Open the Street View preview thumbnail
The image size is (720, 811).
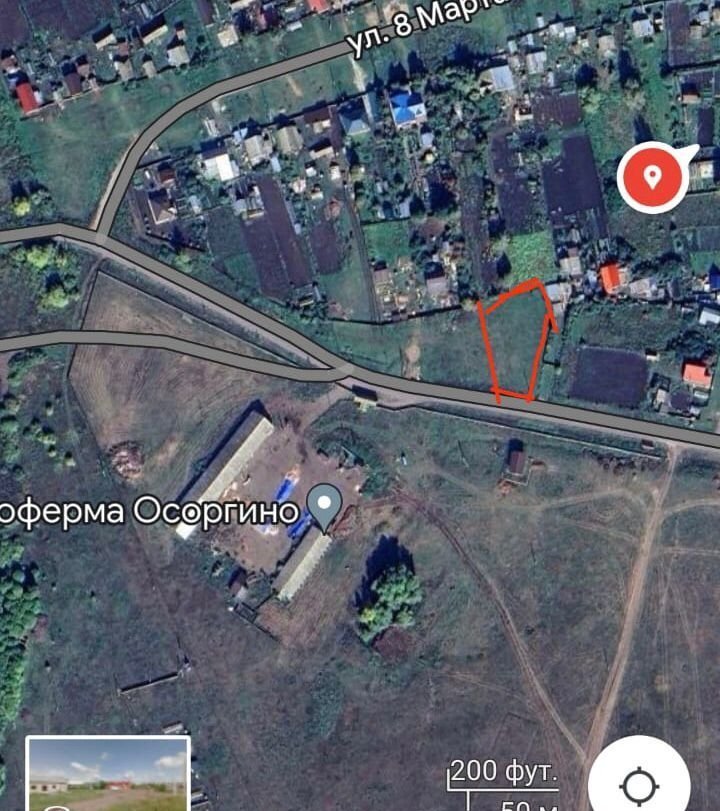107,774
